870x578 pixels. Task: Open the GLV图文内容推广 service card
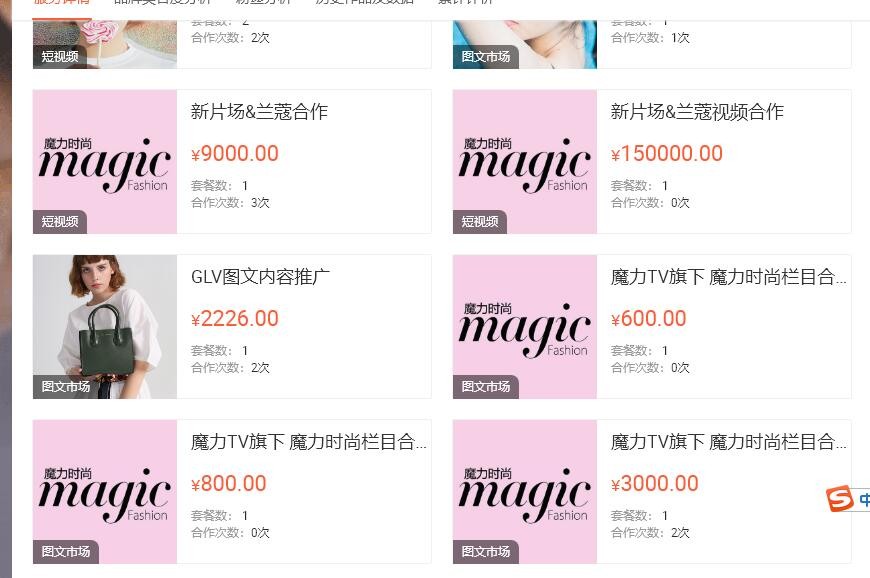click(x=260, y=277)
